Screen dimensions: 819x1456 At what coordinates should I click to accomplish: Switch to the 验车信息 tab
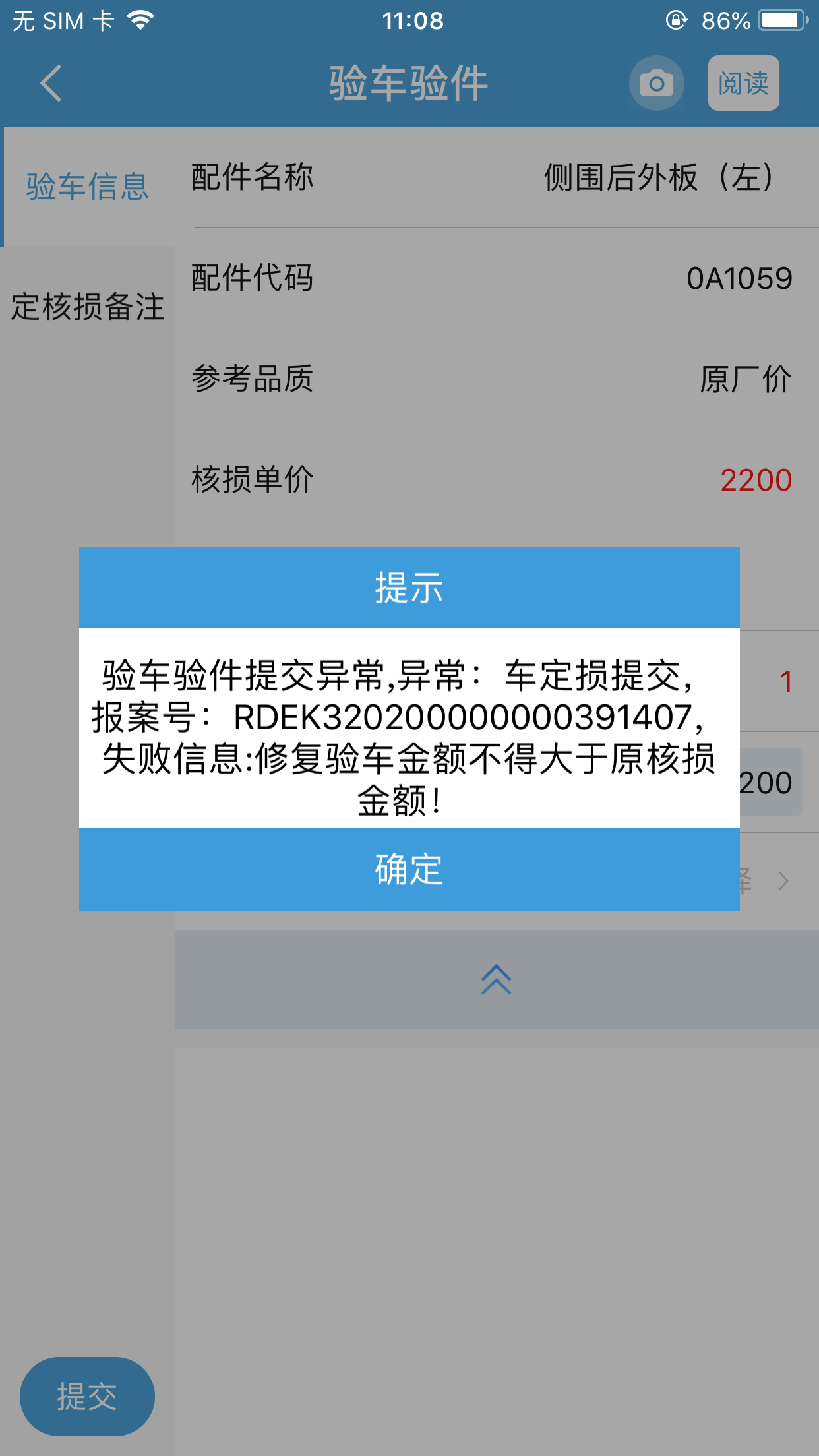88,186
